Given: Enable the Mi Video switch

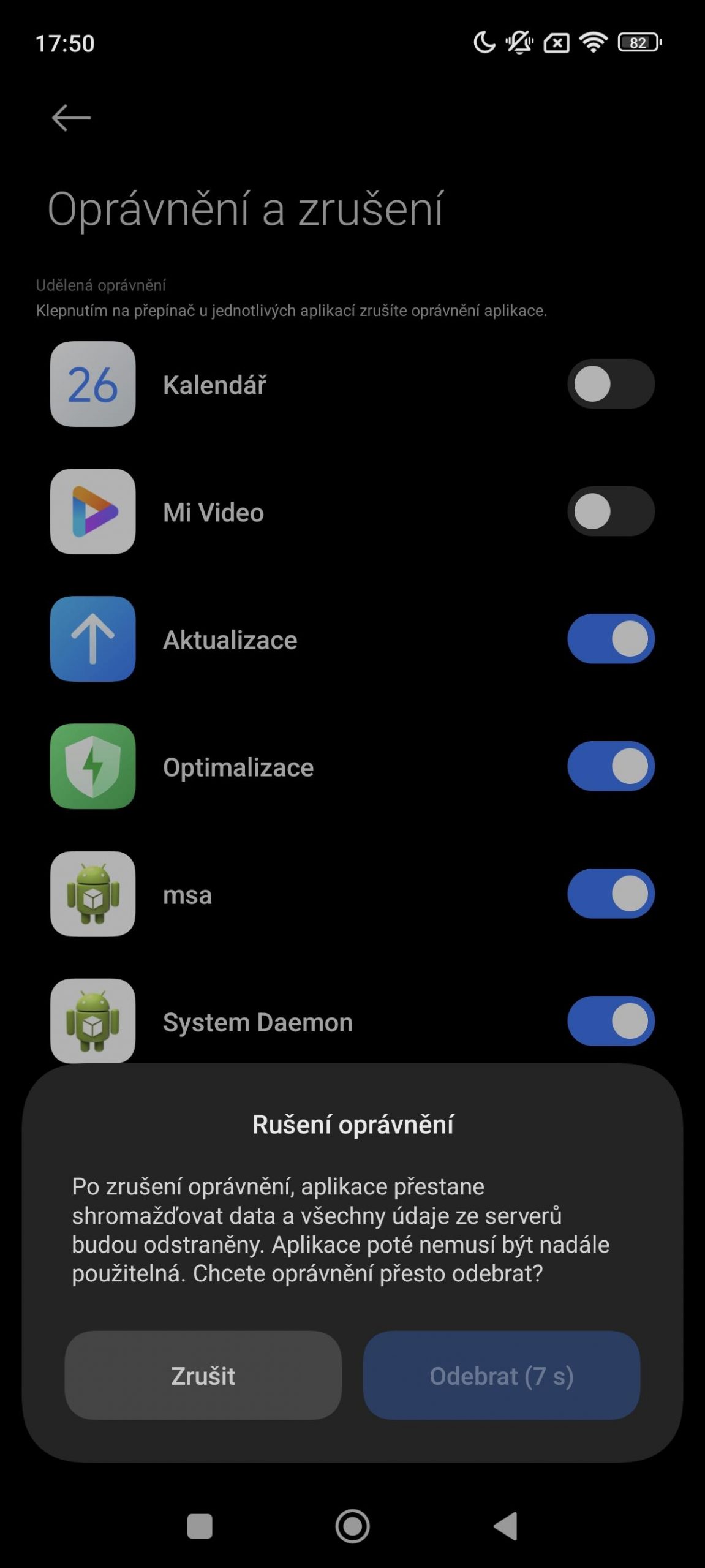Looking at the screenshot, I should coord(611,511).
